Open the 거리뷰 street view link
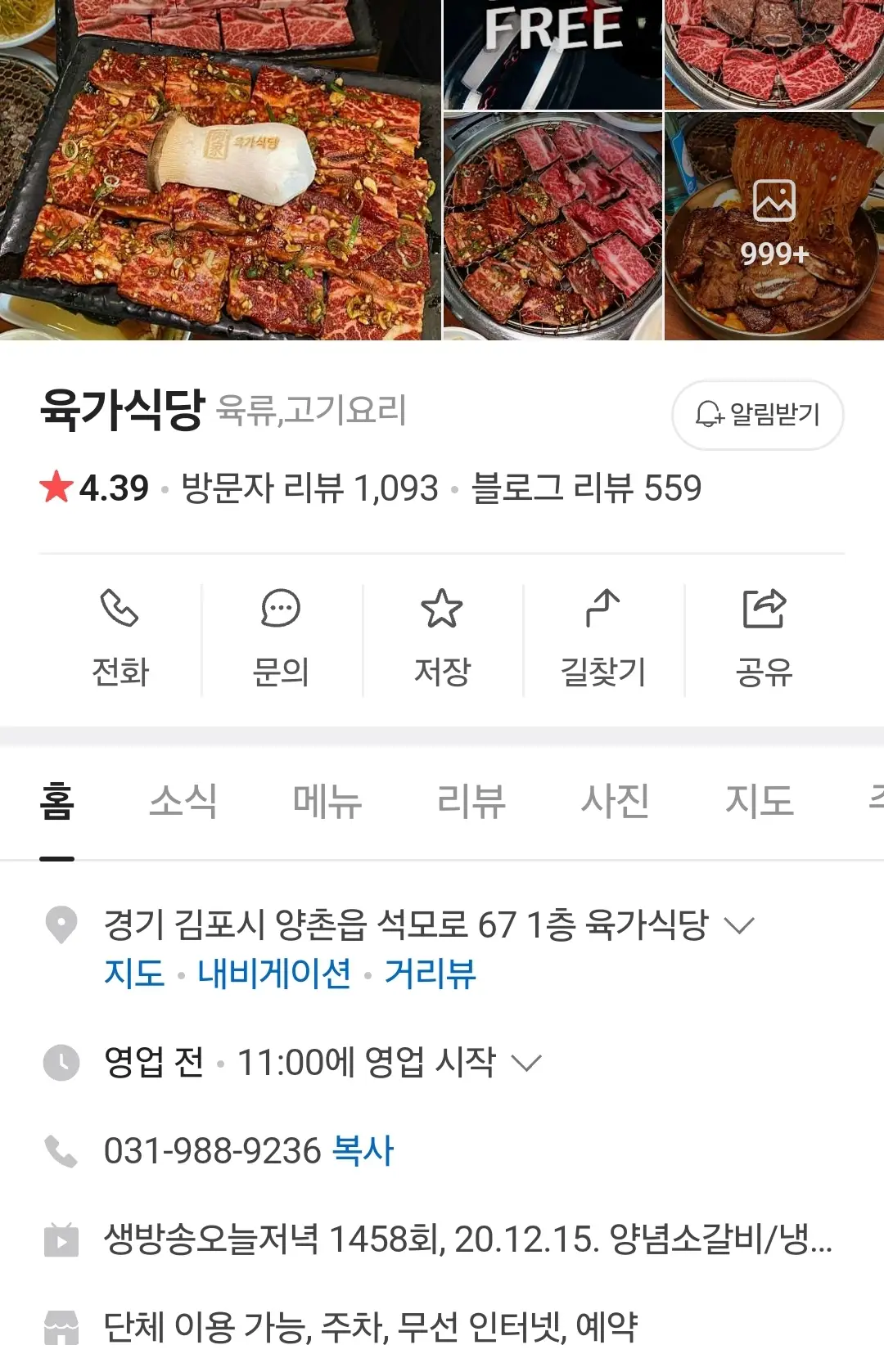Screen dimensions: 884x1372 coord(431,974)
